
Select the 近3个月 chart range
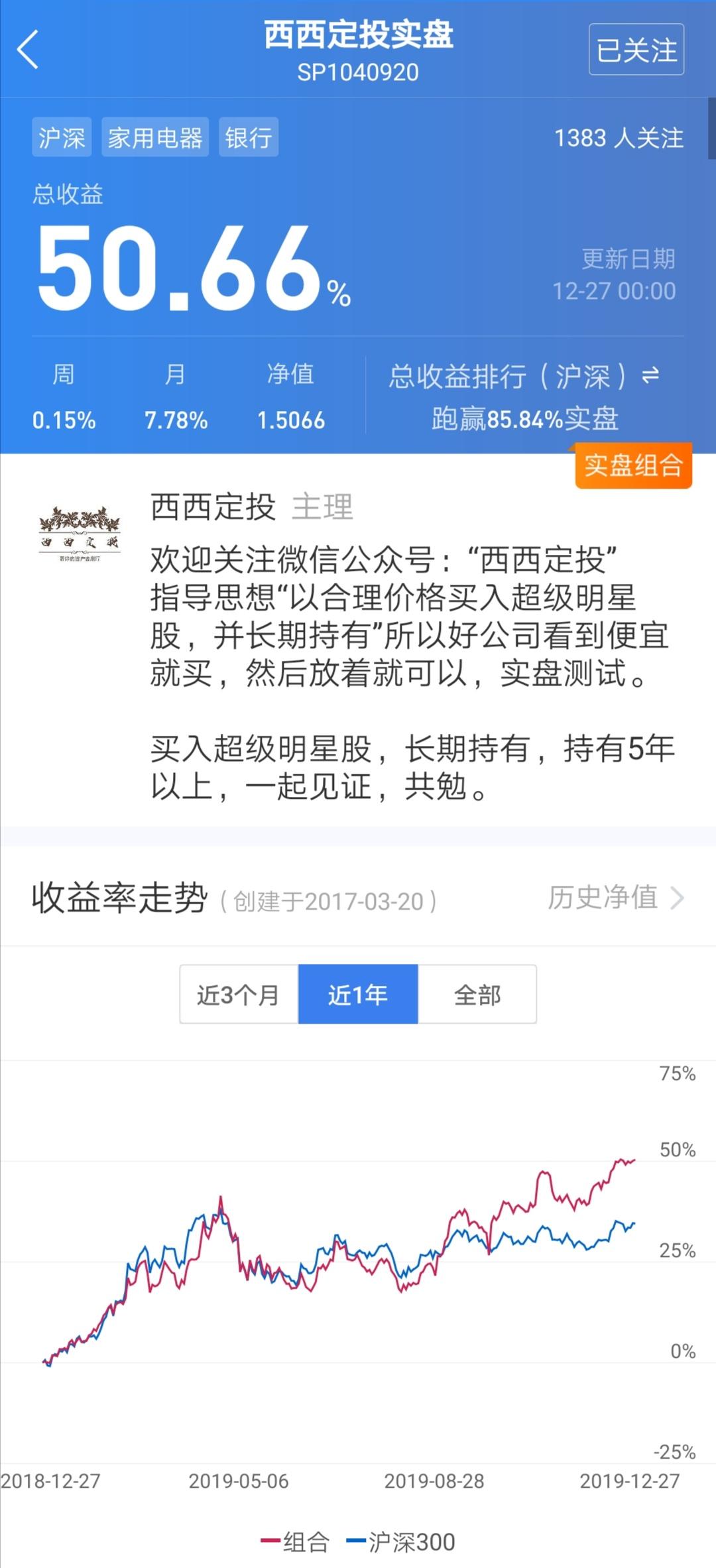tap(239, 995)
